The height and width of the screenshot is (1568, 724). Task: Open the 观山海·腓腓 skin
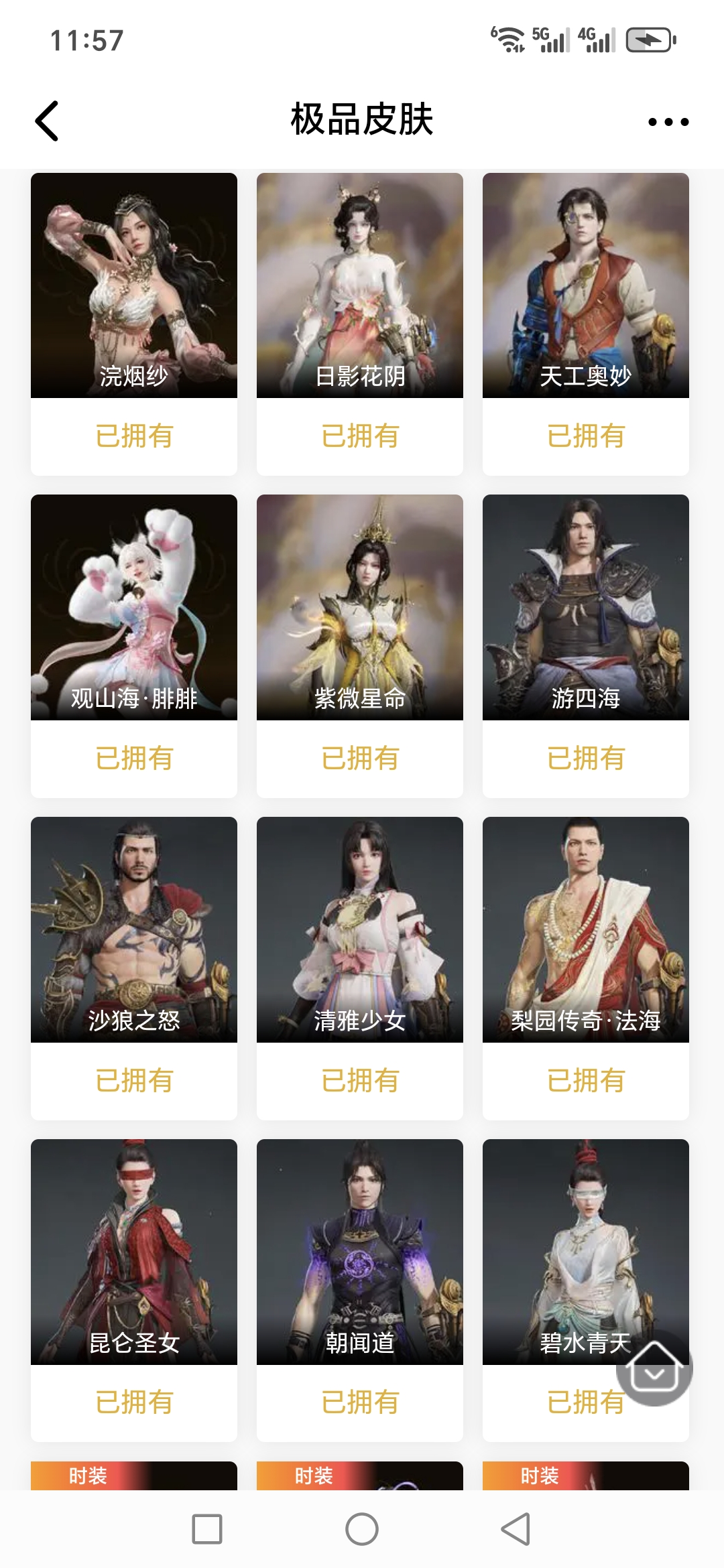(x=134, y=608)
